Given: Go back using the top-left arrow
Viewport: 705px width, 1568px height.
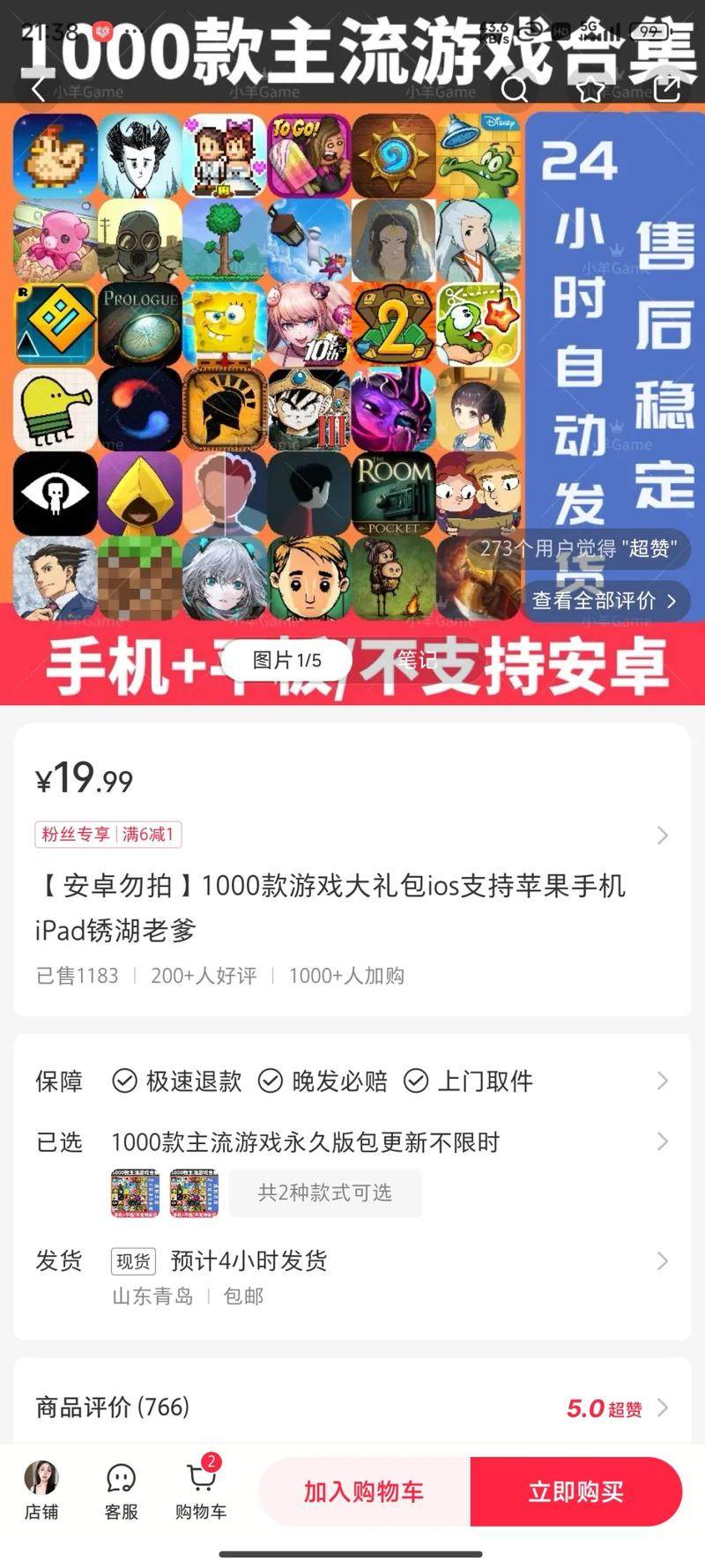Looking at the screenshot, I should (x=38, y=89).
